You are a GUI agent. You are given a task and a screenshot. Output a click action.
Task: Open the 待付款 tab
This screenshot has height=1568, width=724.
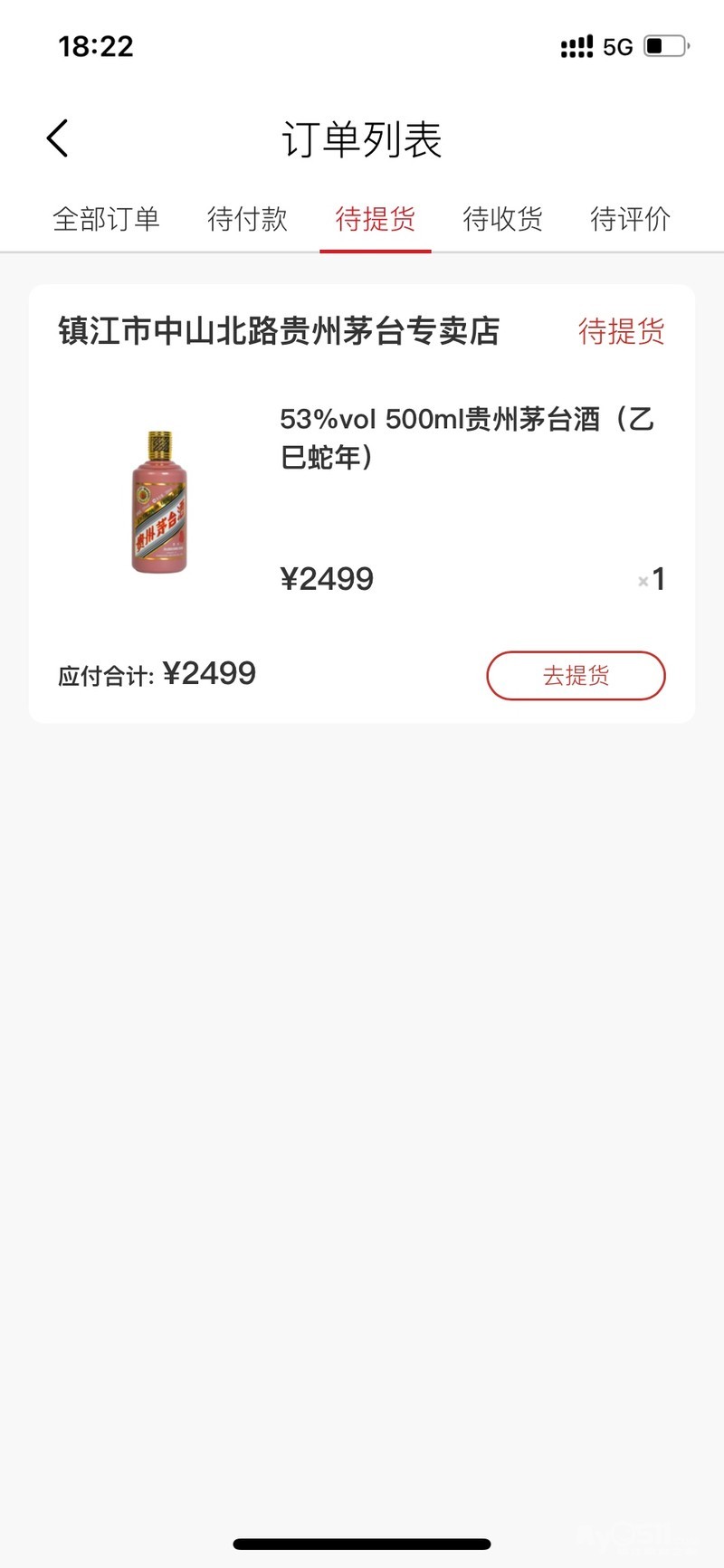pyautogui.click(x=247, y=219)
